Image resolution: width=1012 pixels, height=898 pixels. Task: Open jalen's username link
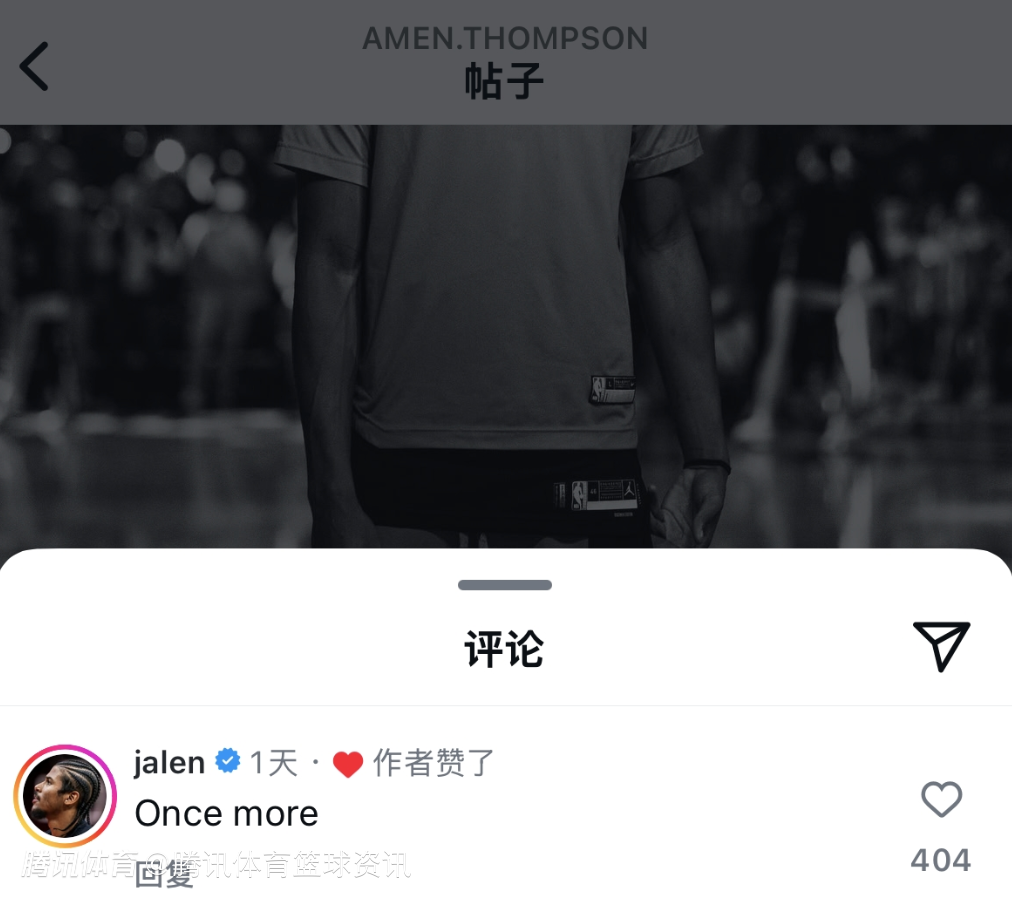pyautogui.click(x=169, y=763)
